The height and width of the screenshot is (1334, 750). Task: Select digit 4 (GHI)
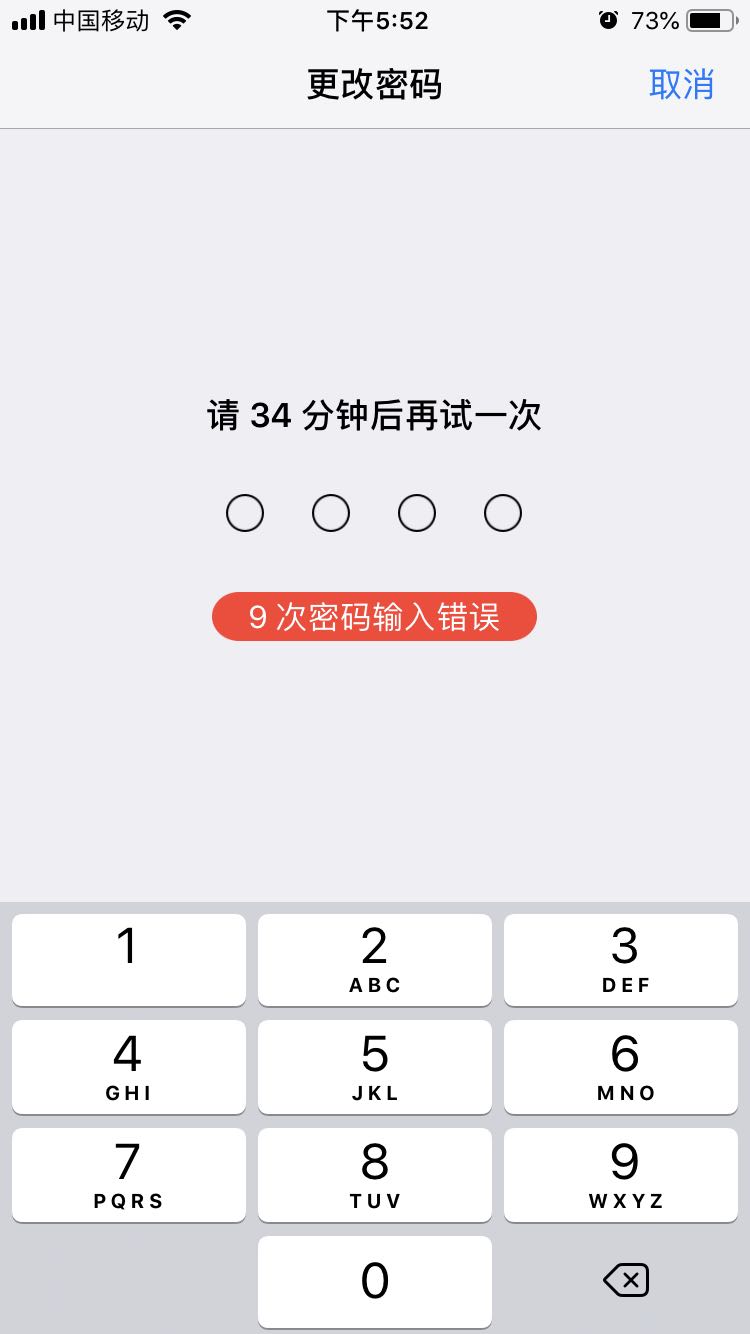coord(129,1067)
